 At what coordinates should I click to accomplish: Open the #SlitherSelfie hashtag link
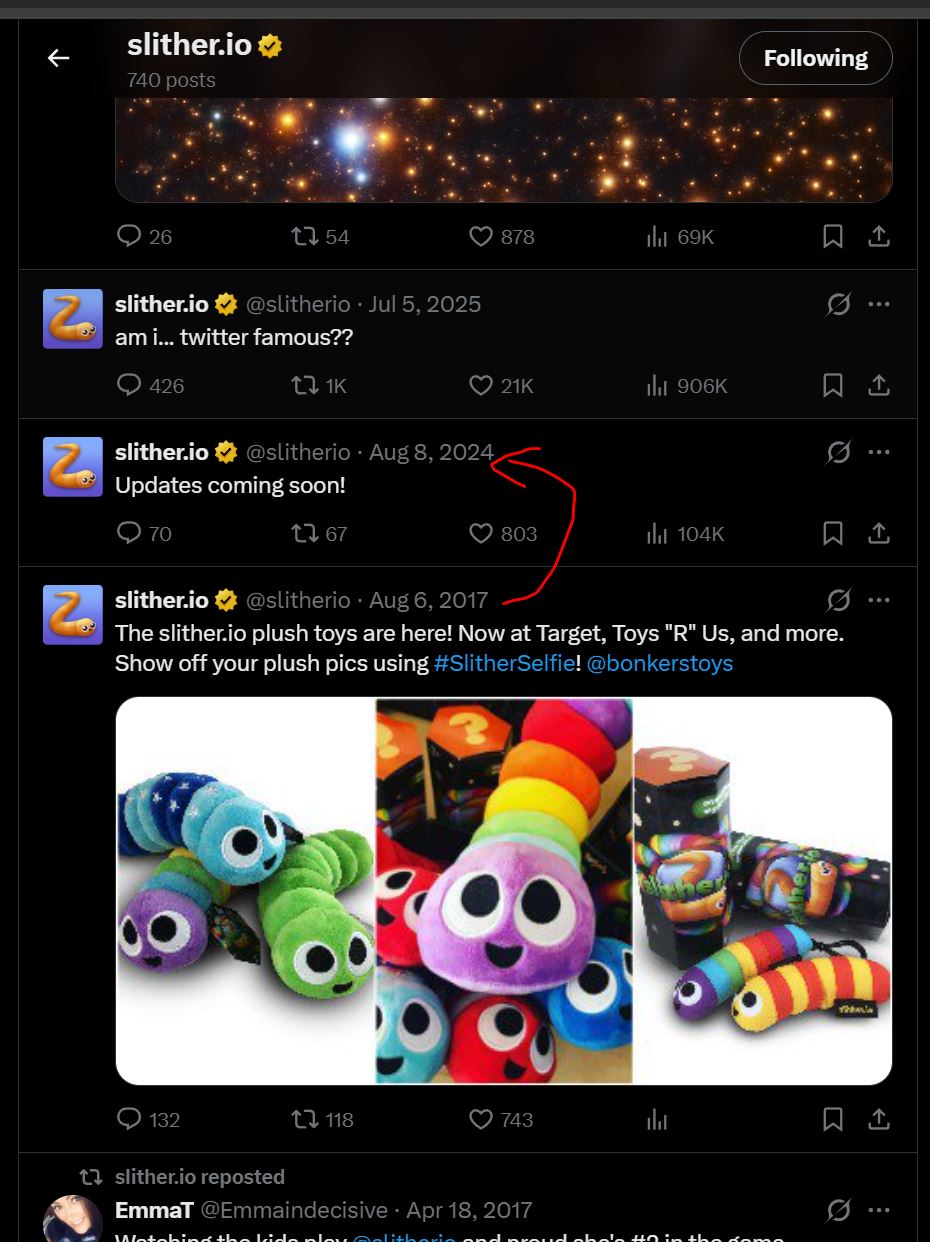pyautogui.click(x=504, y=663)
